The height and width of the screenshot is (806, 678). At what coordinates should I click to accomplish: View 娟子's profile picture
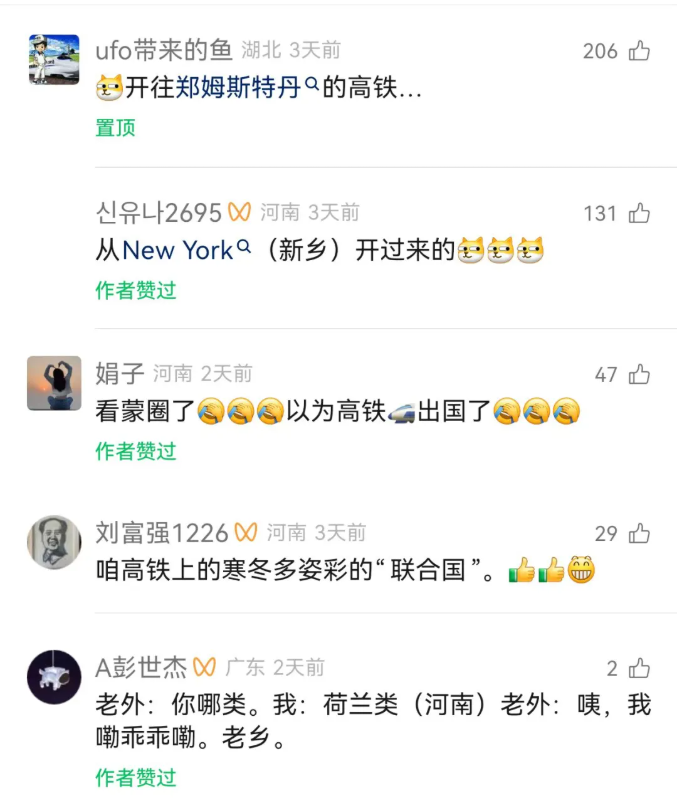[54, 382]
